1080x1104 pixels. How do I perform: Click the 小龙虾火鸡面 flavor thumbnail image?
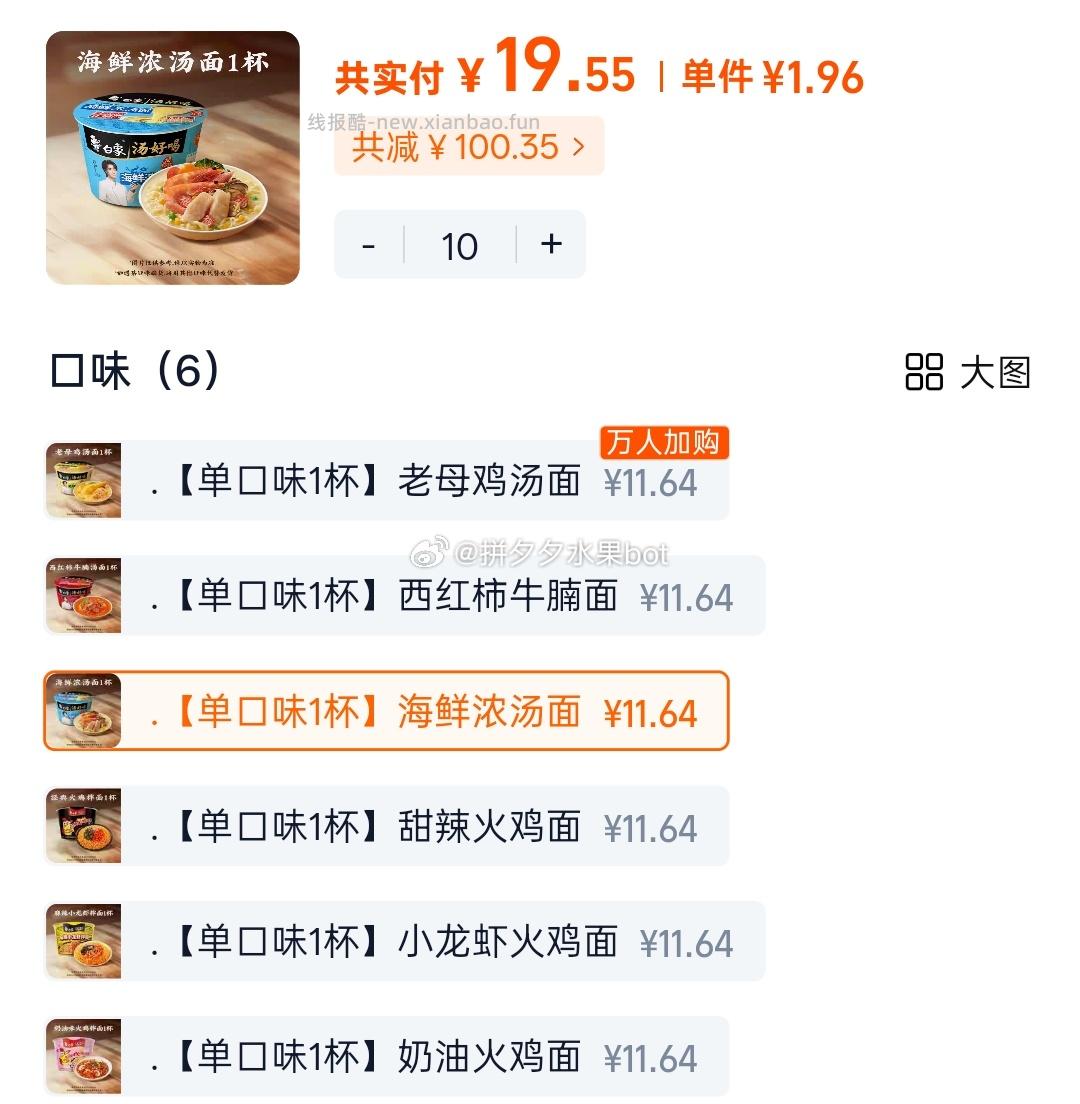81,942
